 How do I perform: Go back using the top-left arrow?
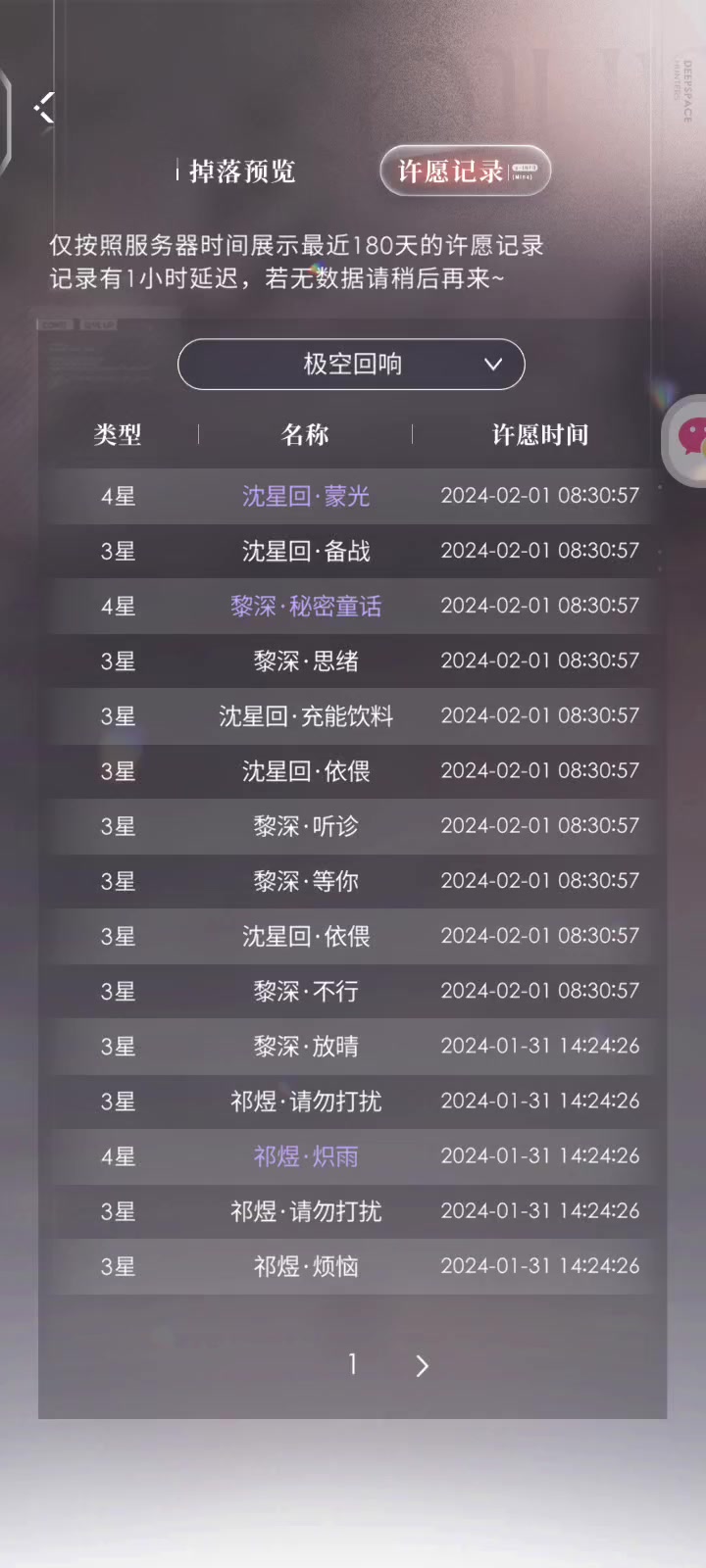point(44,107)
